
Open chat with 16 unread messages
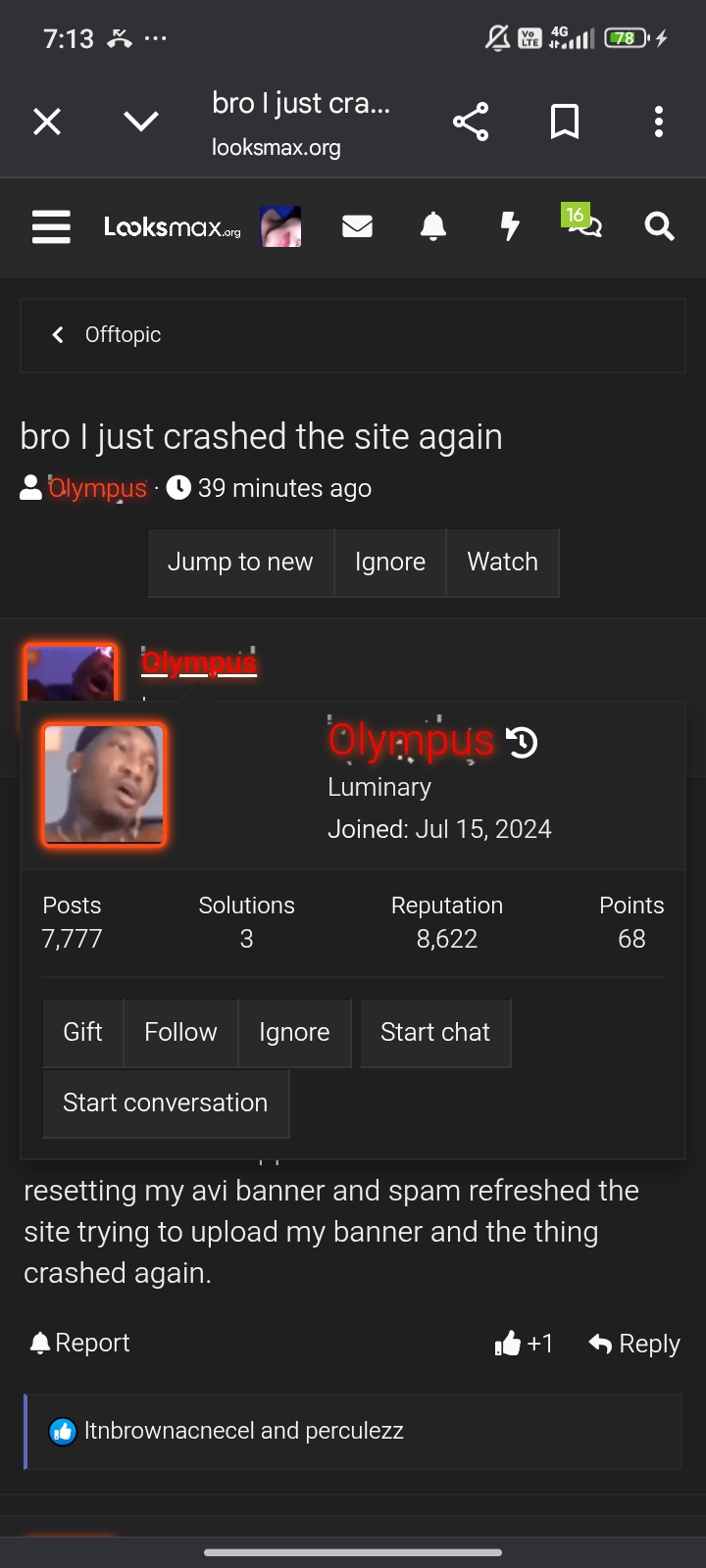583,223
